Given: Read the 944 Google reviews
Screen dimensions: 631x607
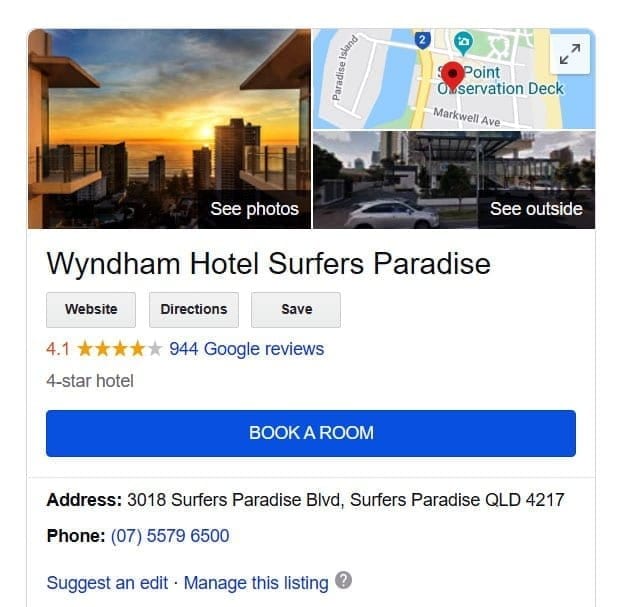Looking at the screenshot, I should click(x=246, y=349).
